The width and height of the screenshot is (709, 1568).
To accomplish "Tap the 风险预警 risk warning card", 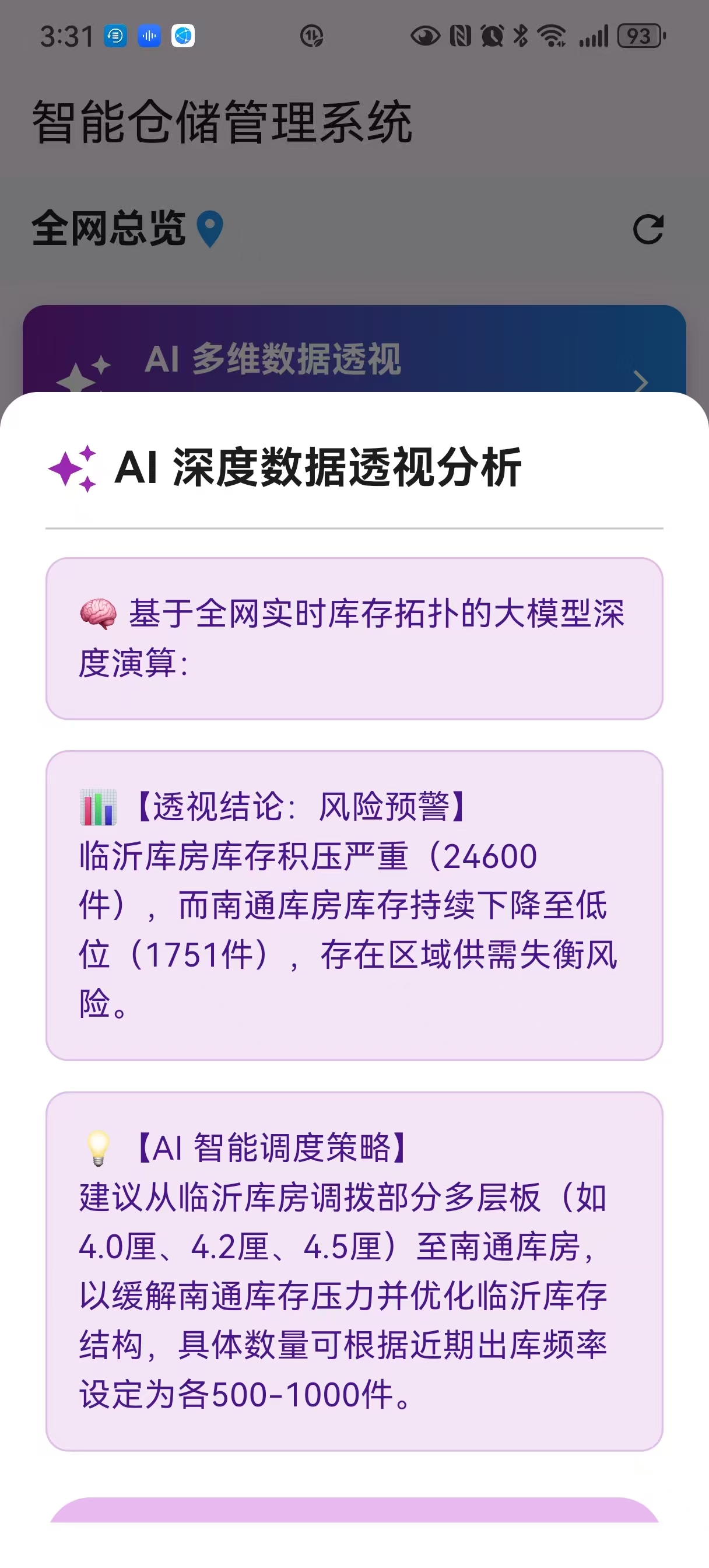I will click(x=355, y=907).
